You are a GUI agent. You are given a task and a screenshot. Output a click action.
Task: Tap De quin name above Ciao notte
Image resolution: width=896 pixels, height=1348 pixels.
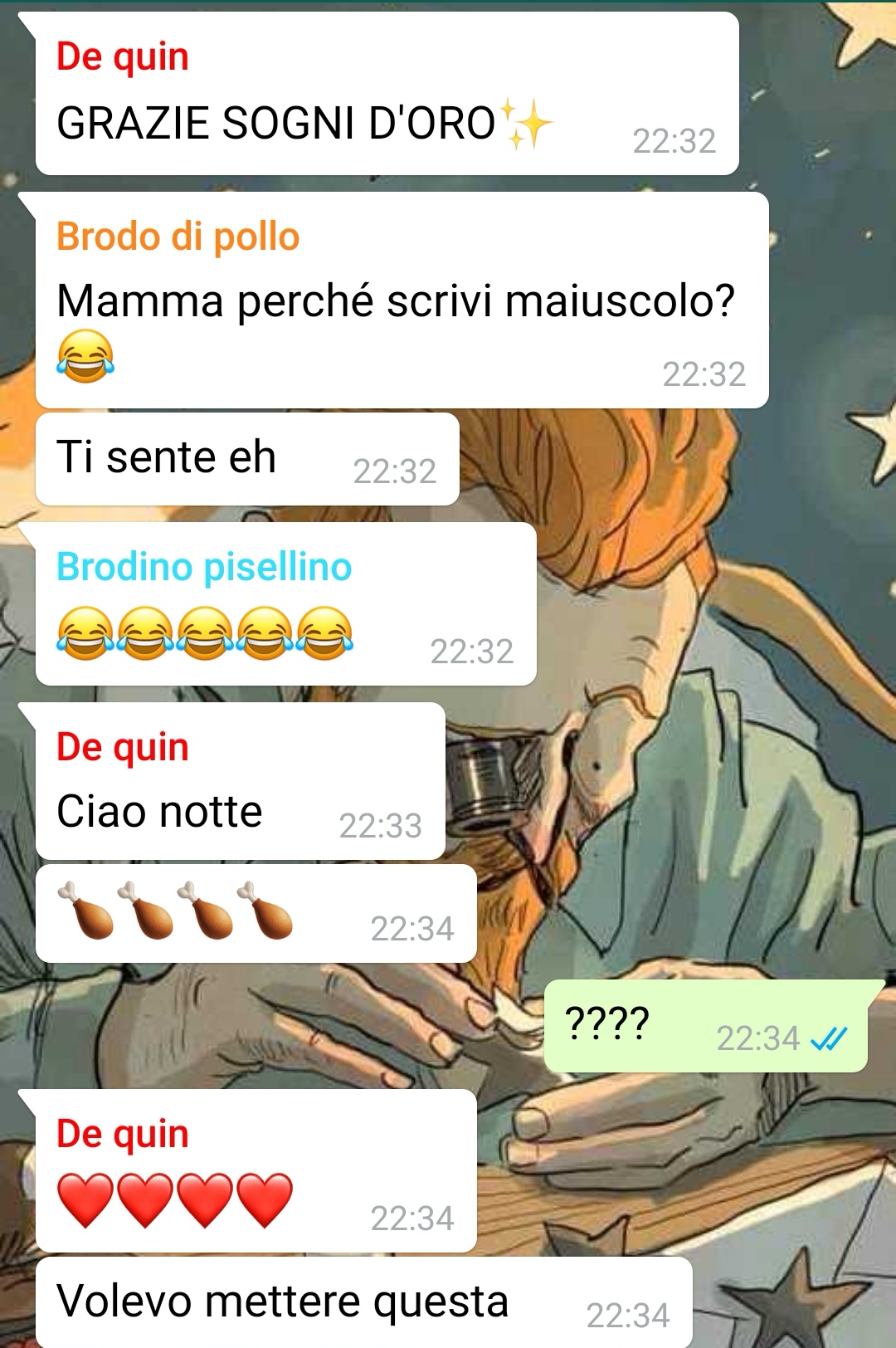123,748
